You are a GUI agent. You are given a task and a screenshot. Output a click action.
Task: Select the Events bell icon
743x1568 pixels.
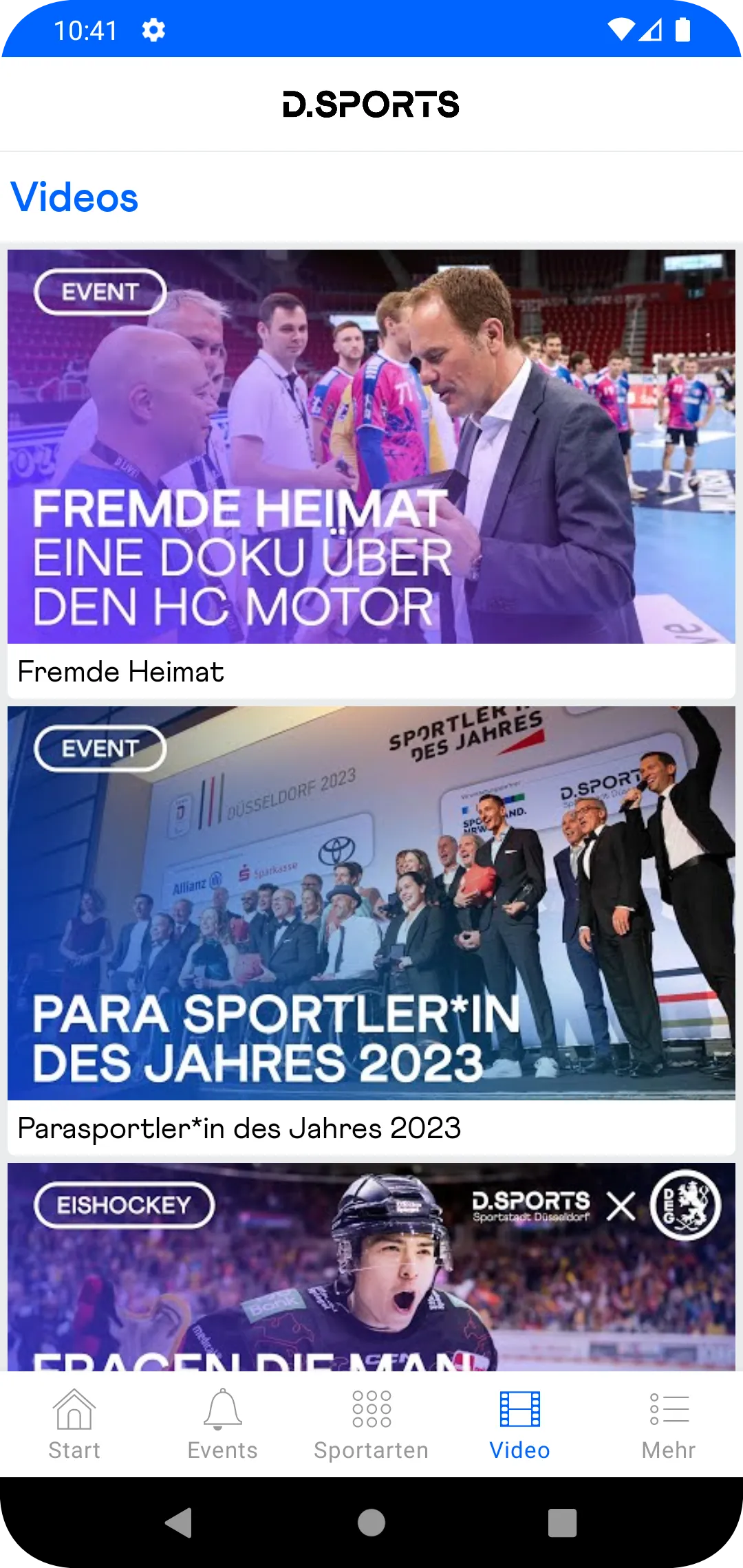click(x=223, y=1410)
